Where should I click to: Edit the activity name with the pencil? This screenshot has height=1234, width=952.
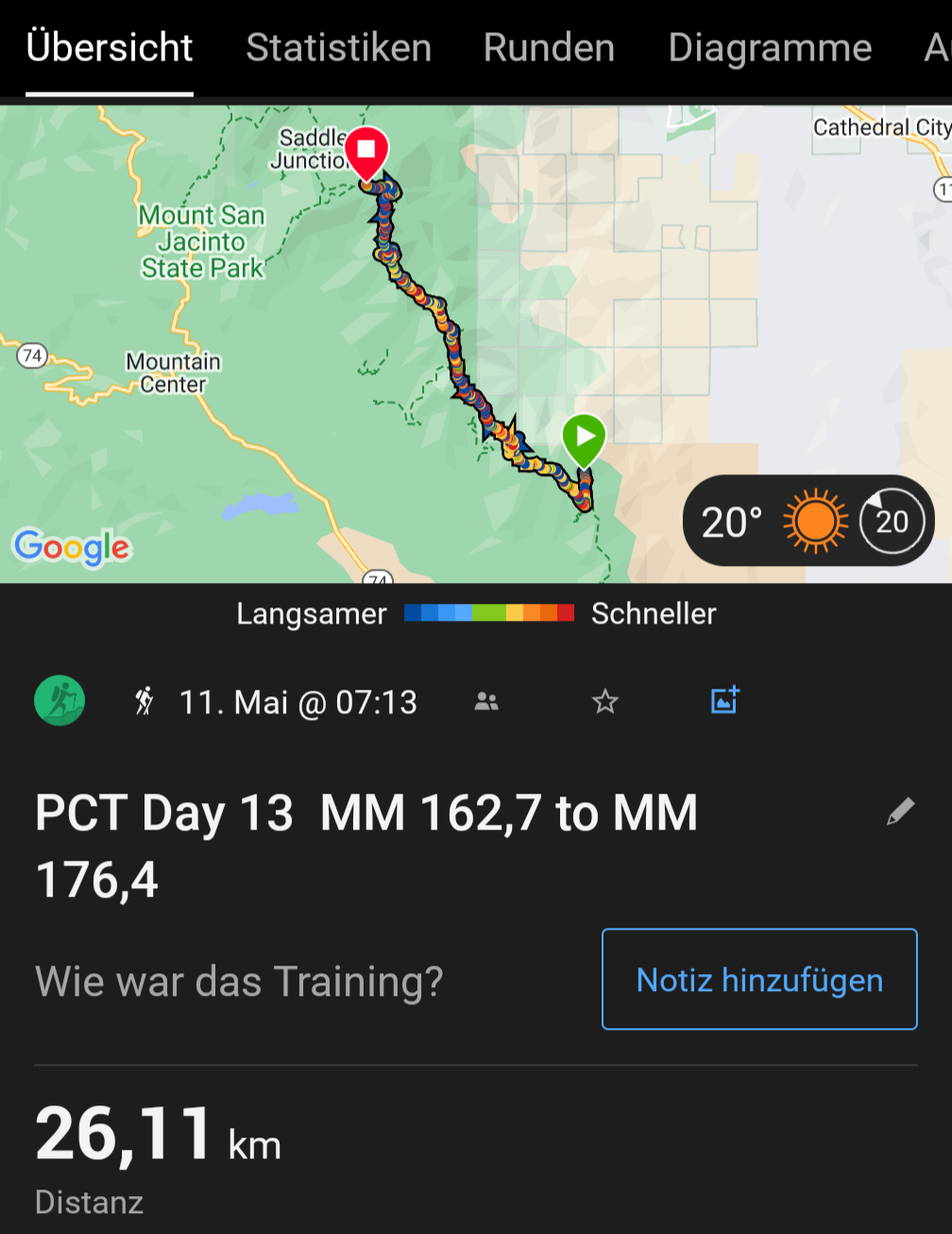tap(900, 812)
